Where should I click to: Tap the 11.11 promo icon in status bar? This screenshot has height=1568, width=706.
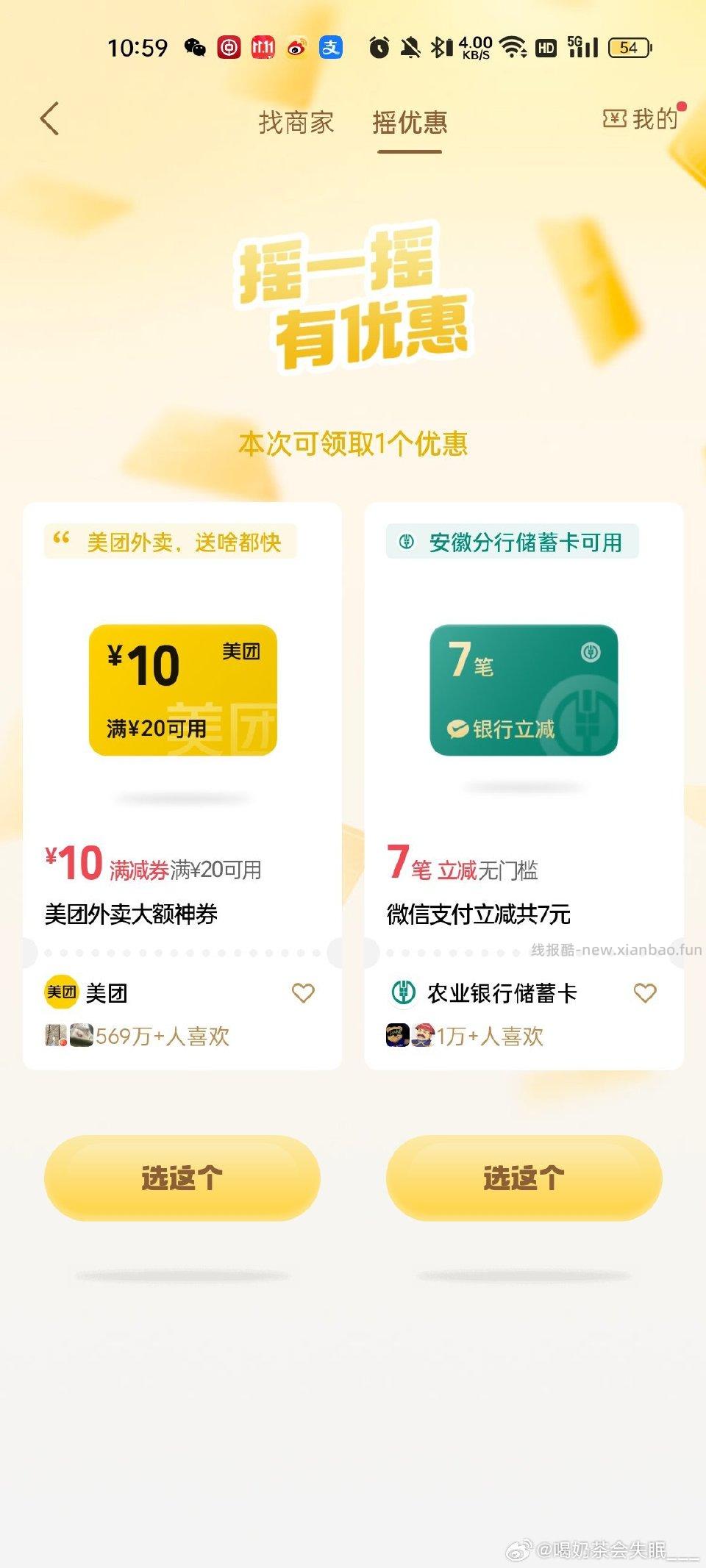(263, 46)
